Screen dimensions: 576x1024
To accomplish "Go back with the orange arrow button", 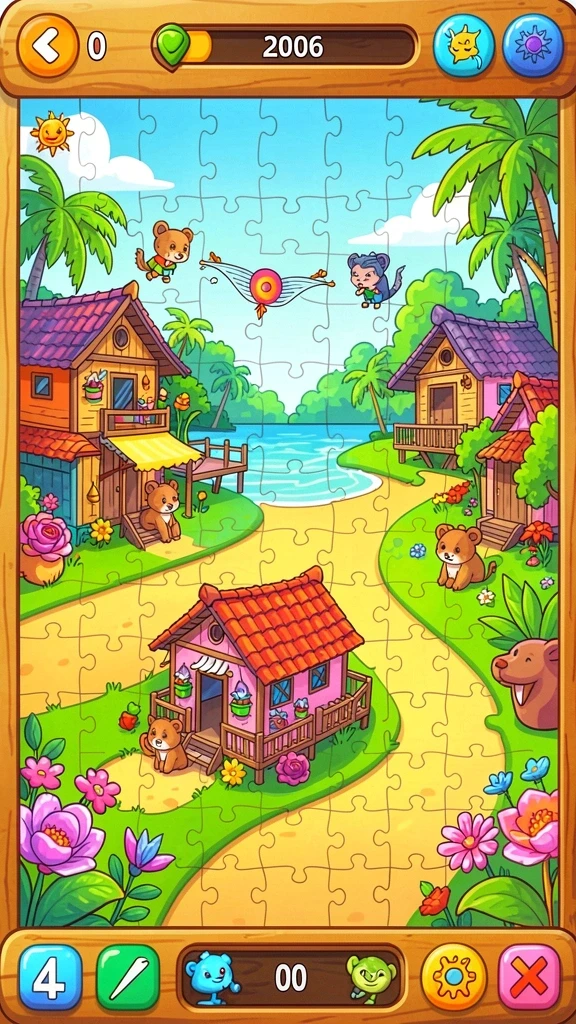I will pyautogui.click(x=48, y=46).
